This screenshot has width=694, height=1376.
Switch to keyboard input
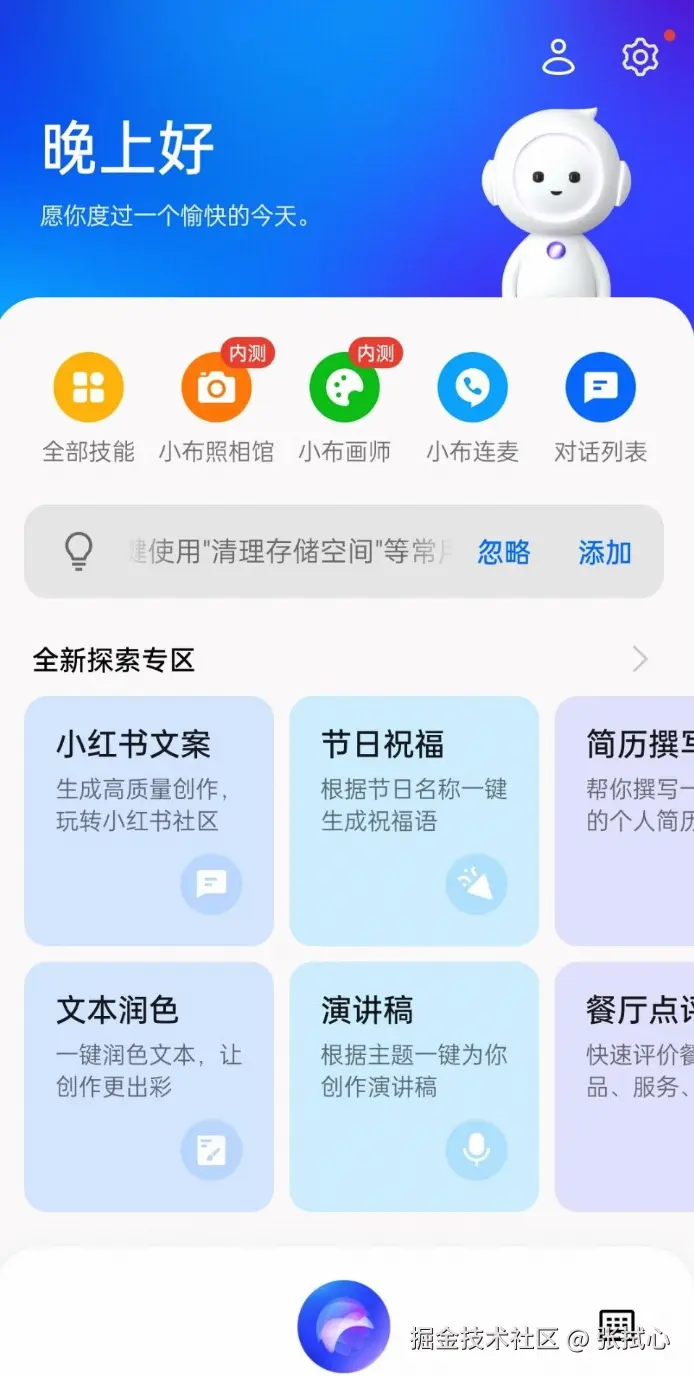coord(617,1326)
